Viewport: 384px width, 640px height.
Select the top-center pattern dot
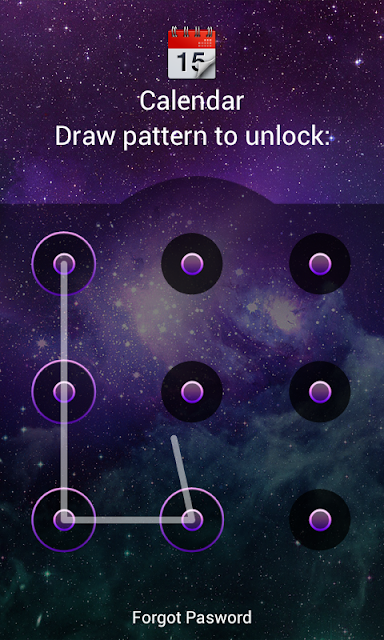coord(192,264)
